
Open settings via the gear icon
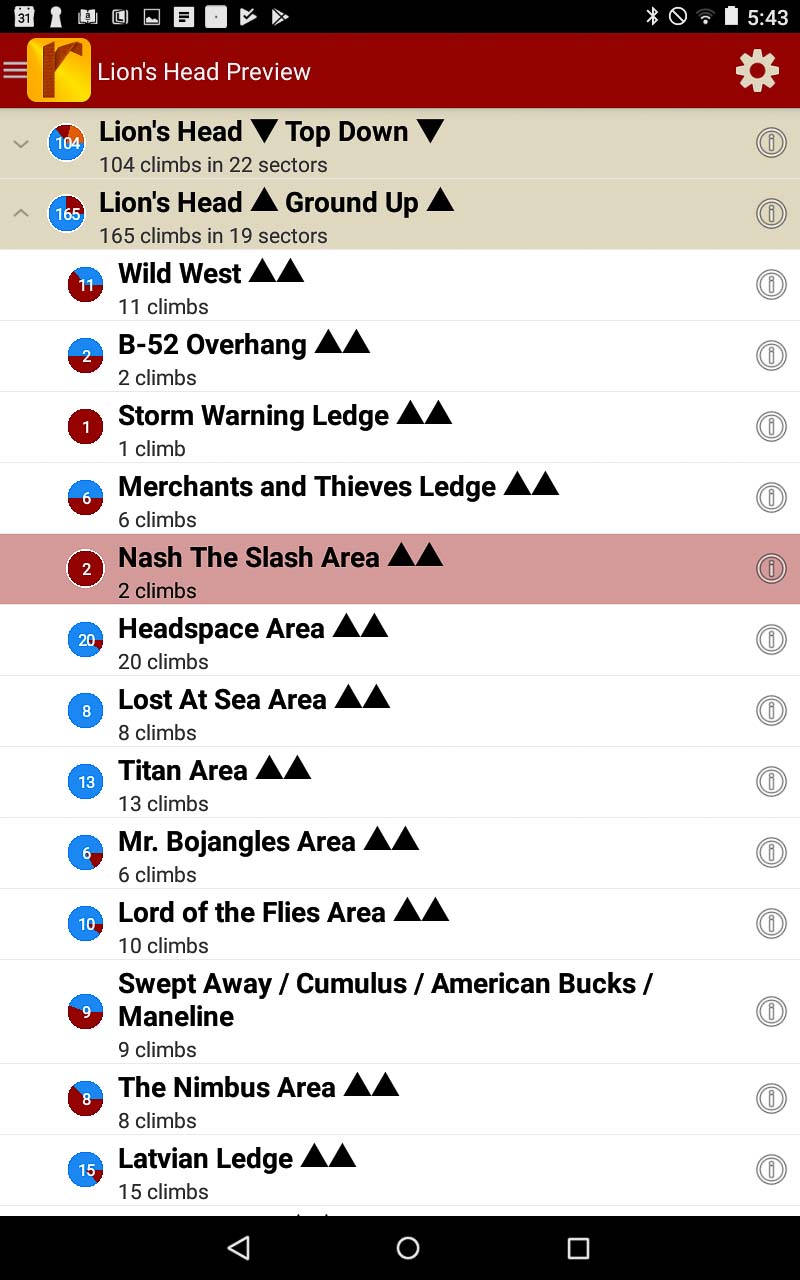pos(757,71)
